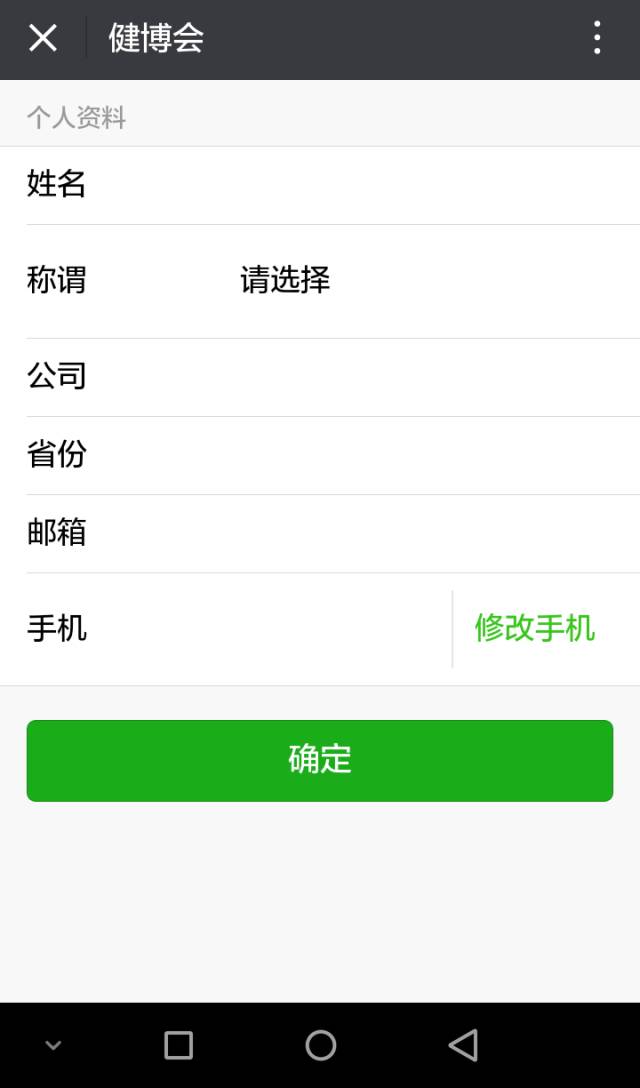Confirm with the green 确定 button
640x1088 pixels.
(320, 760)
